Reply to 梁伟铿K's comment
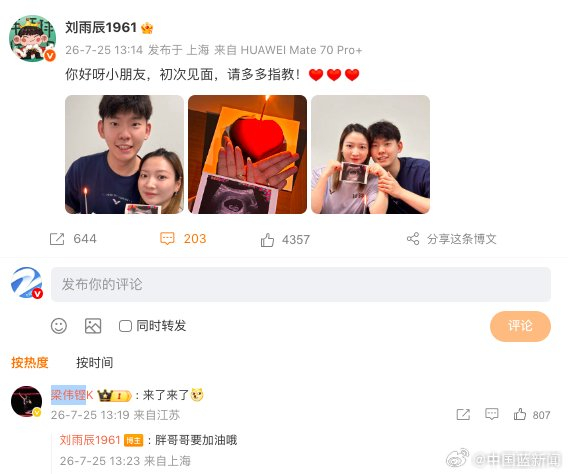Screen dimensions: 568x474 click(x=492, y=414)
